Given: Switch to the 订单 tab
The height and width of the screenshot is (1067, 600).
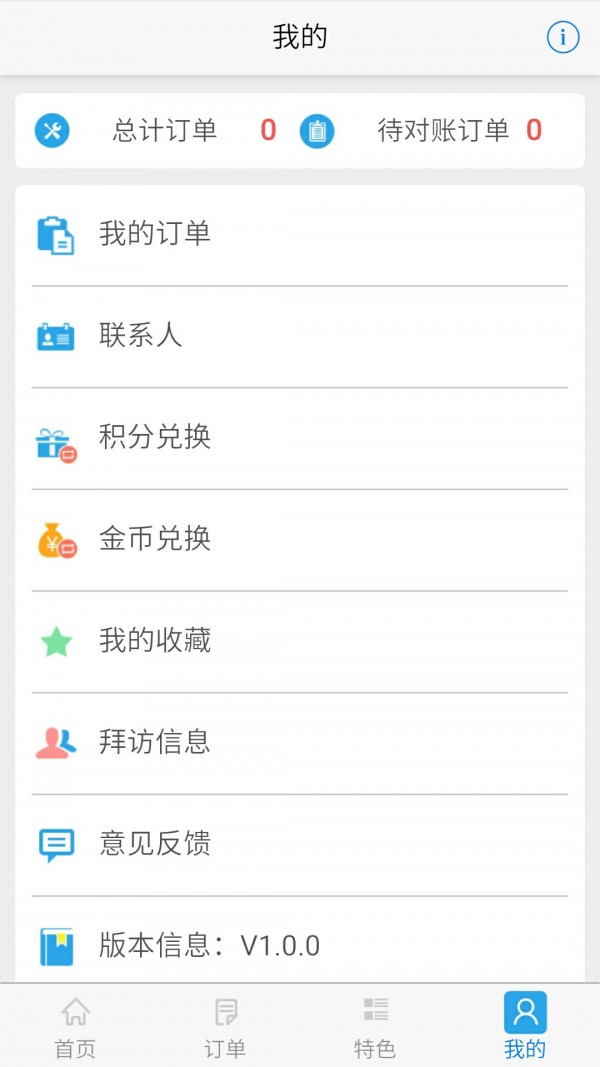Looking at the screenshot, I should click(x=225, y=1026).
